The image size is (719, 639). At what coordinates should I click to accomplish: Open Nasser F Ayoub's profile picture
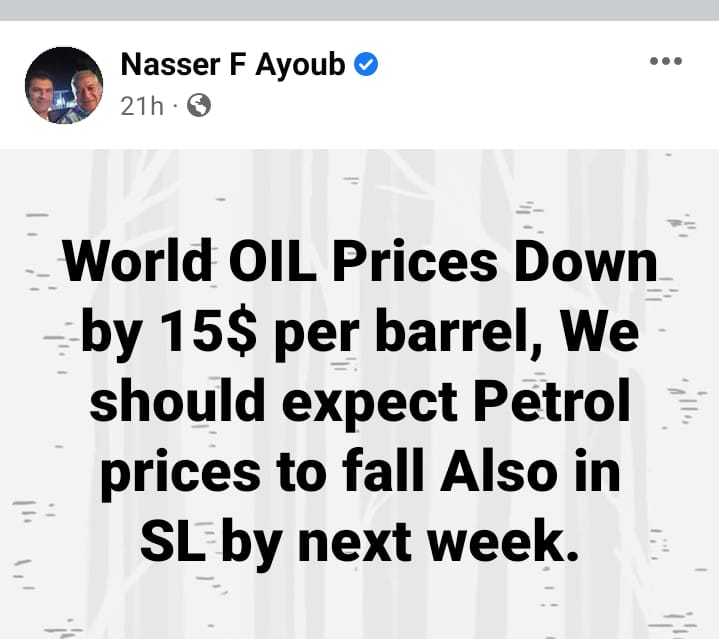(x=64, y=85)
